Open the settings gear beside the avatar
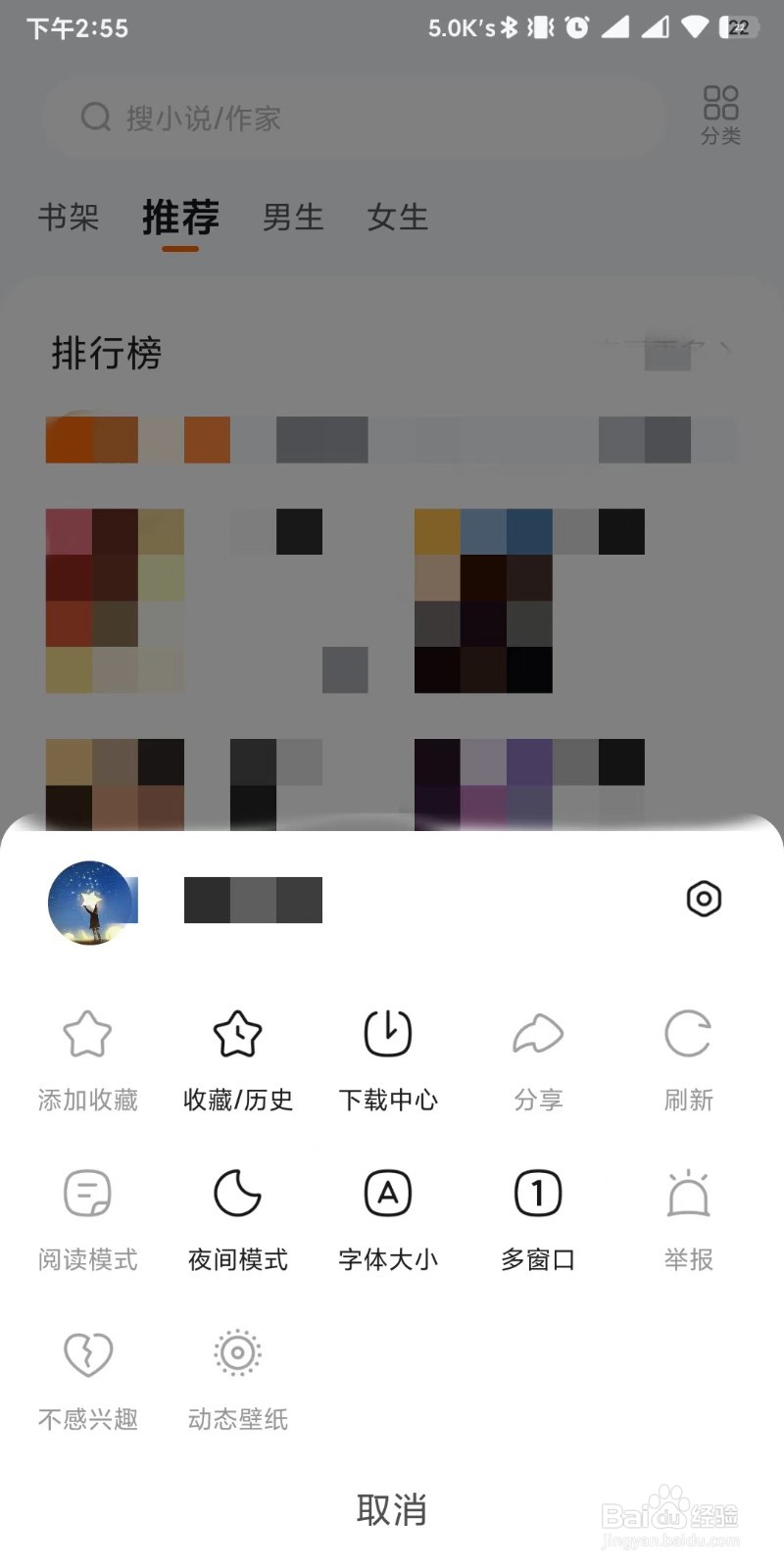Image resolution: width=784 pixels, height=1568 pixels. point(704,899)
